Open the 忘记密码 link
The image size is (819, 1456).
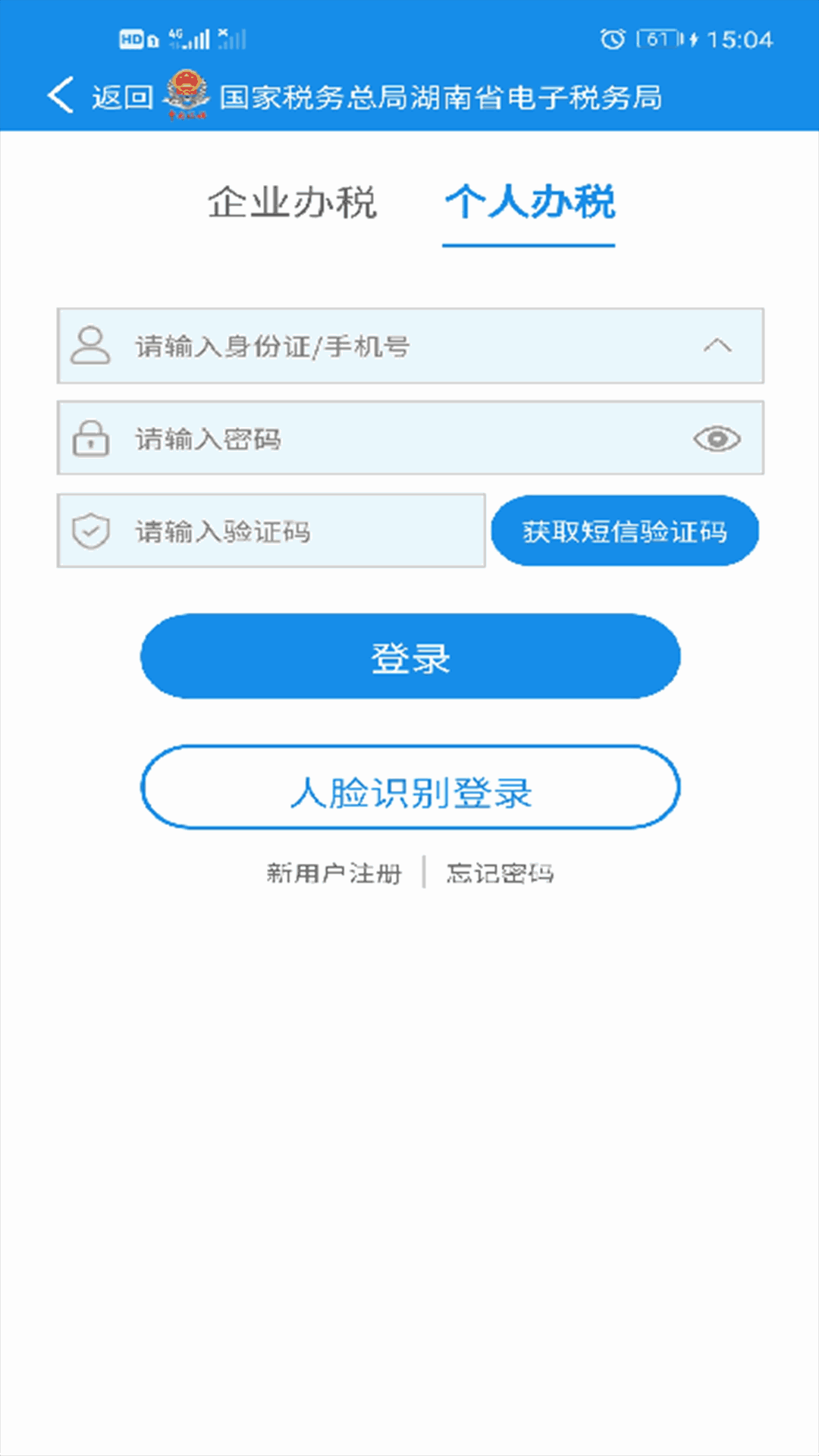pos(500,874)
